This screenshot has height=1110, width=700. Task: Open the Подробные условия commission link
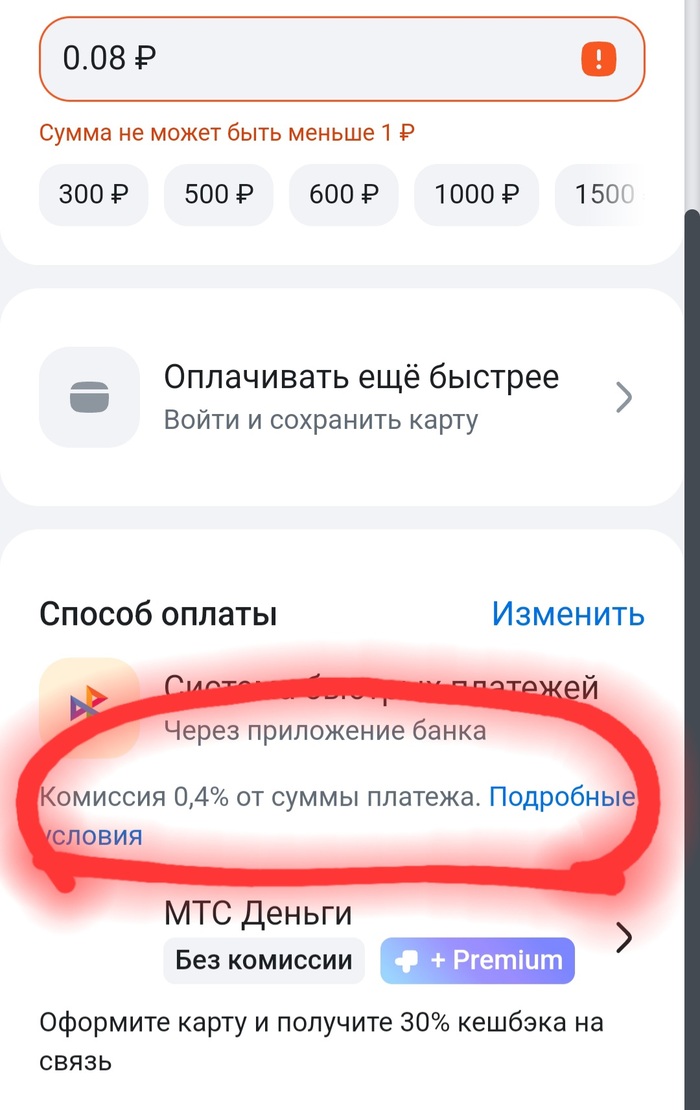click(561, 797)
